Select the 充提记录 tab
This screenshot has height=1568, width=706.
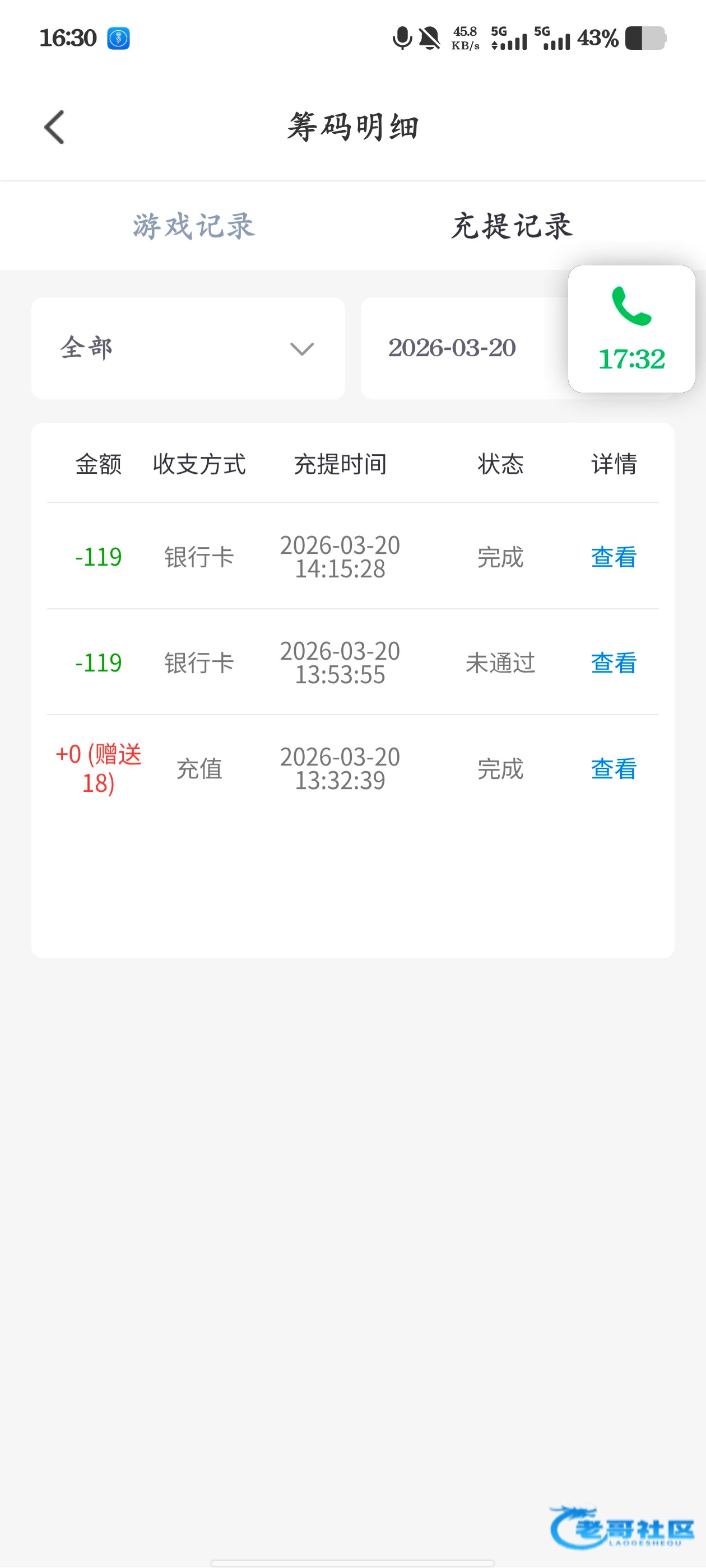[512, 226]
